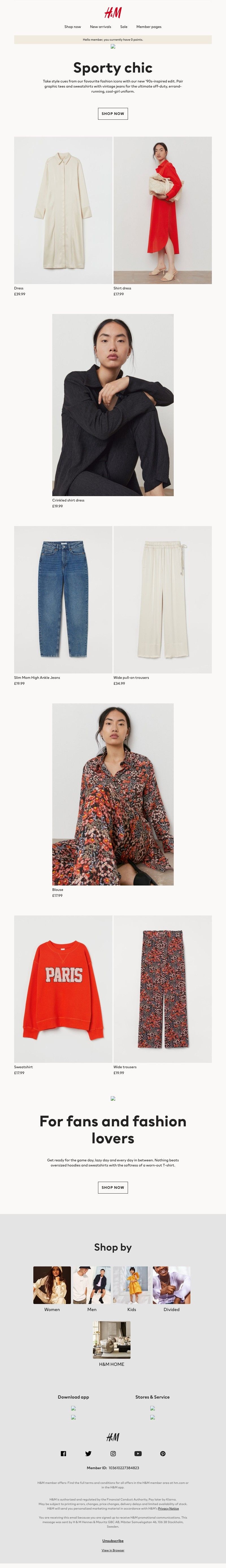Open the H&M HOME category
Screen dimensions: 226x1568
click(112, 1340)
